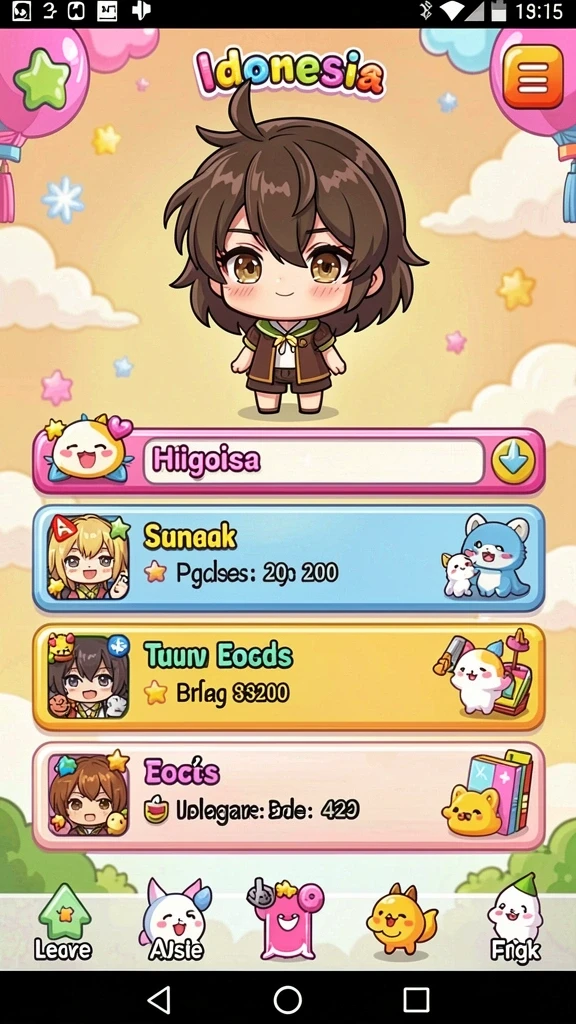Tap the Hiigoisa name field

coord(313,461)
